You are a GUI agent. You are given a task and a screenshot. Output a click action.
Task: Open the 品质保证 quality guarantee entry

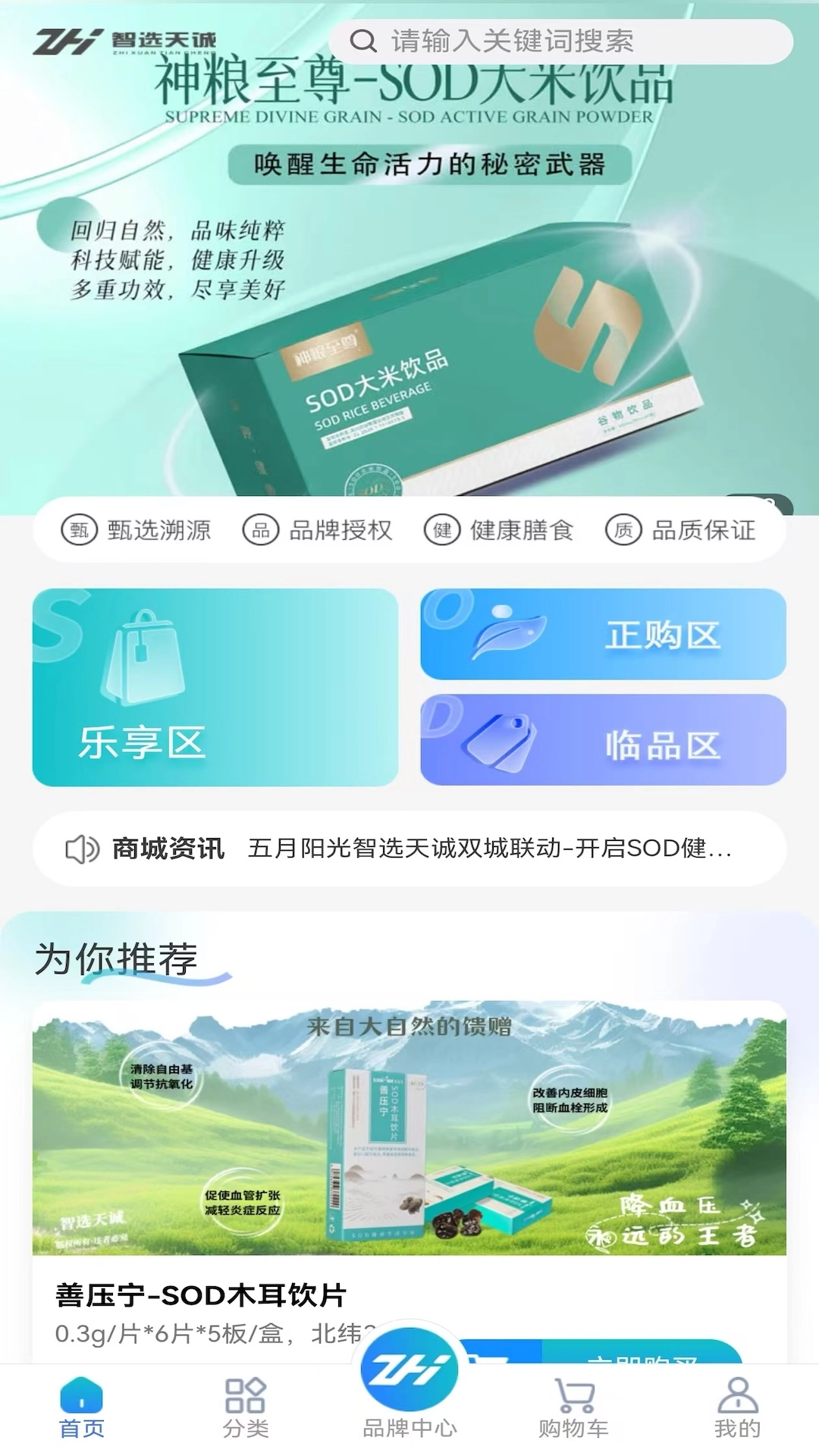point(680,531)
